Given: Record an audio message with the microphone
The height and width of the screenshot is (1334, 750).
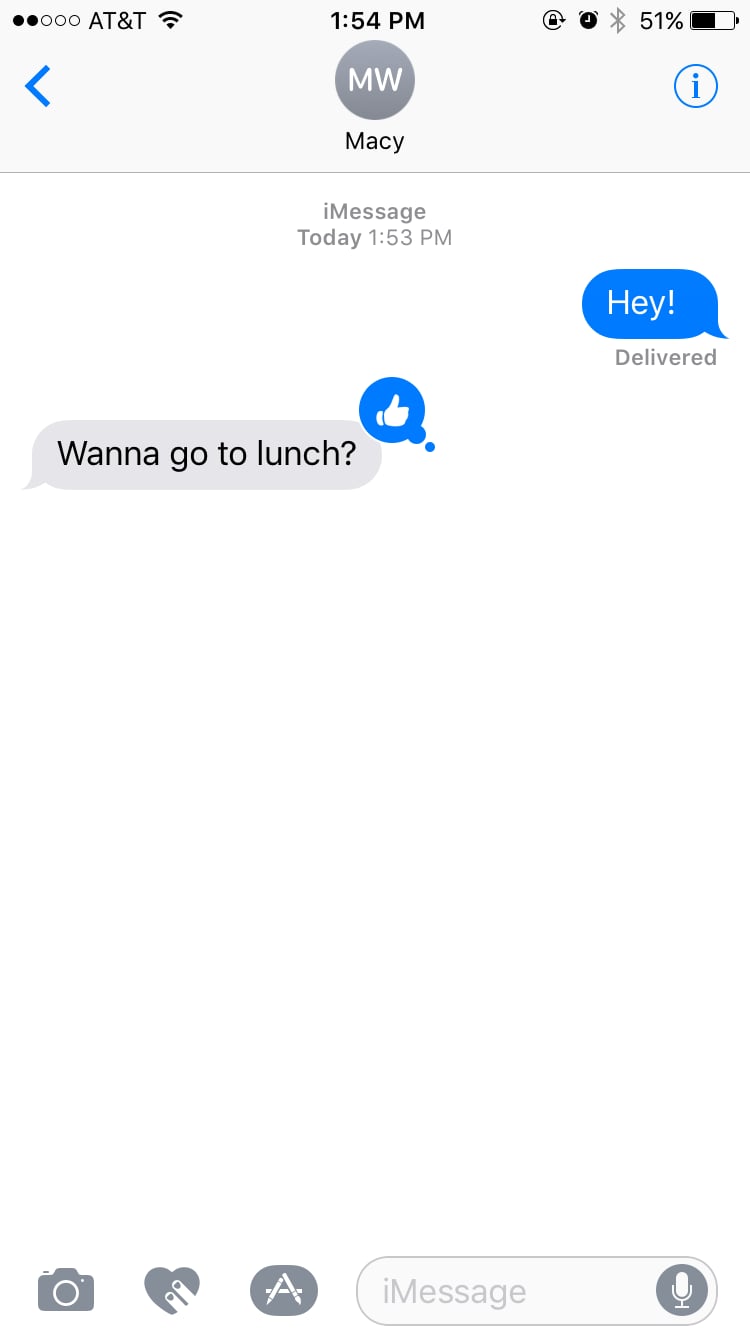Looking at the screenshot, I should pyautogui.click(x=682, y=1291).
